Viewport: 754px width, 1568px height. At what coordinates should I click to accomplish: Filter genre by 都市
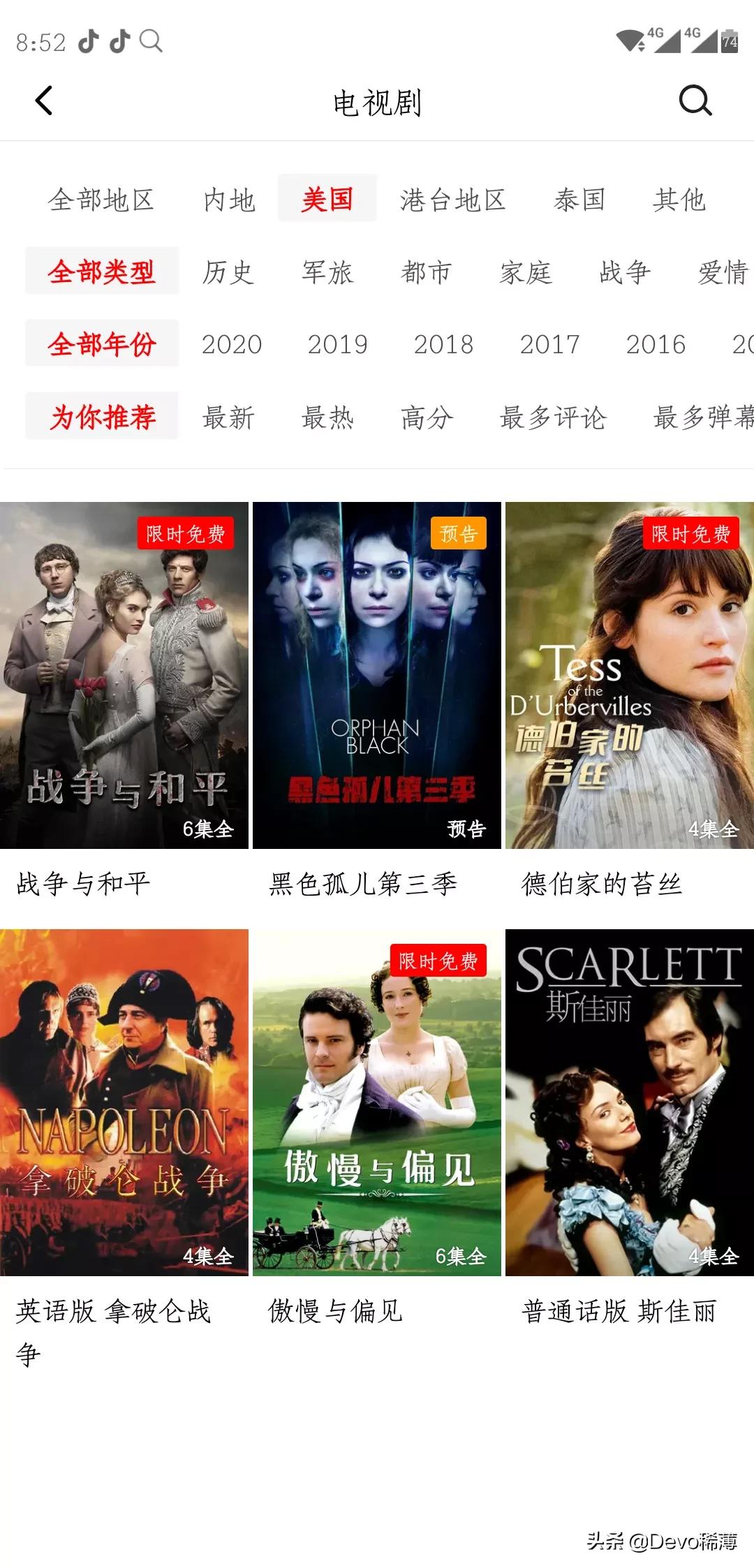[426, 272]
